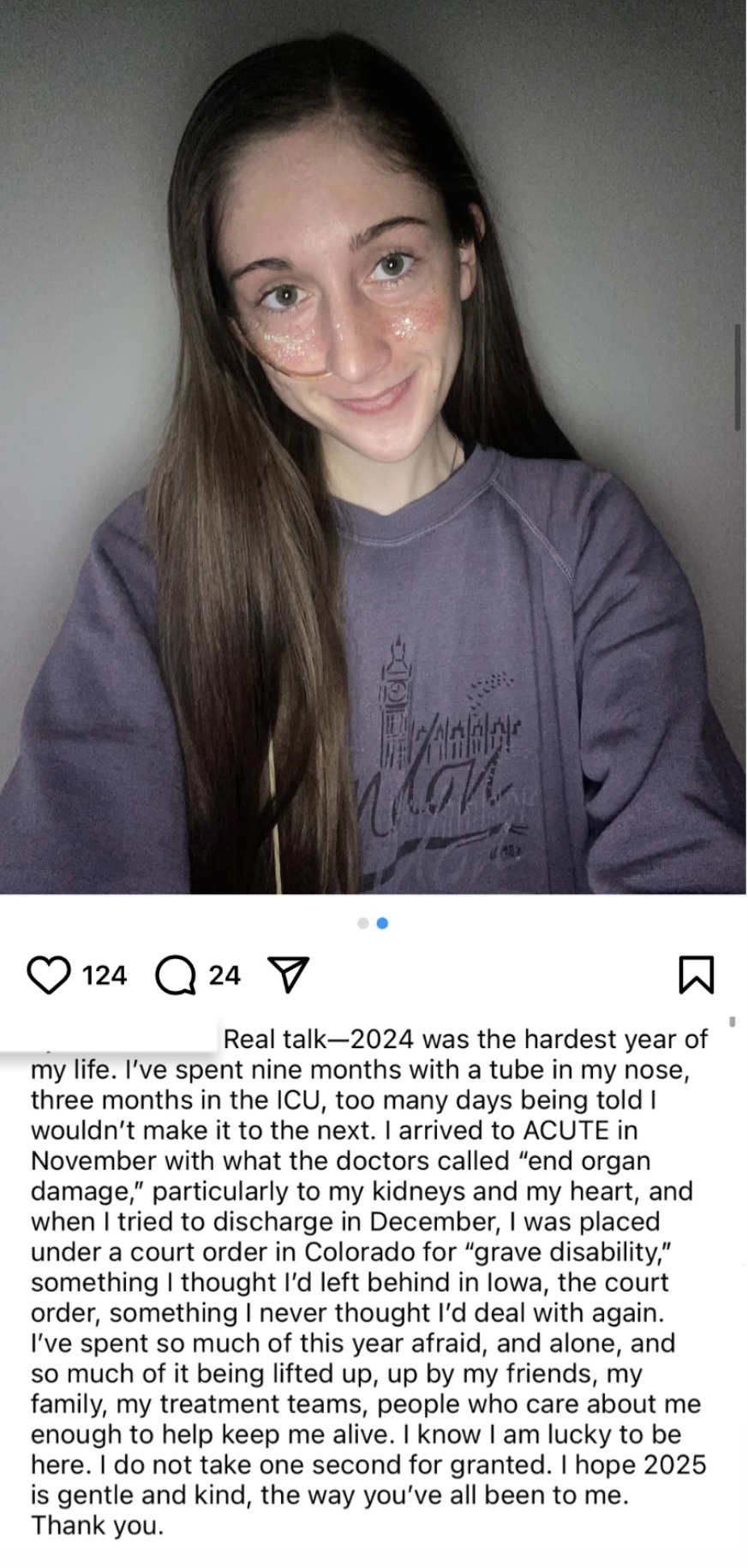The image size is (748, 1568).
Task: Tap the selfie photo in the post
Action: point(373,447)
